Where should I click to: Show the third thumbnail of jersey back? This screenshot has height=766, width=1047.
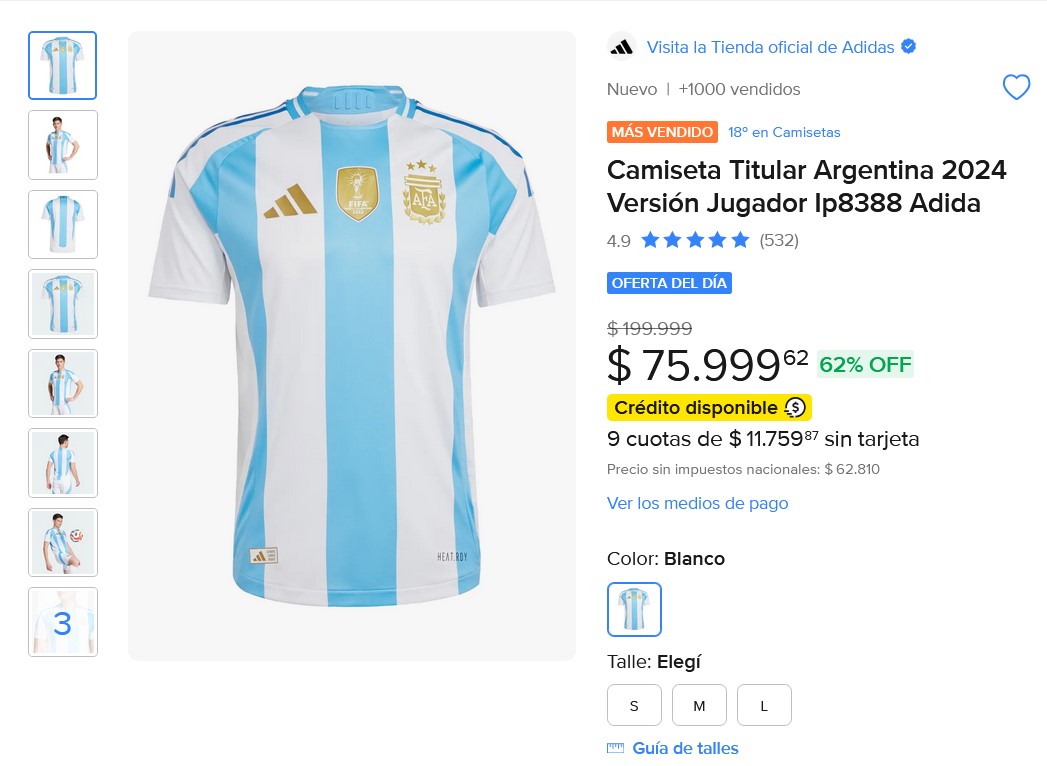pyautogui.click(x=63, y=224)
